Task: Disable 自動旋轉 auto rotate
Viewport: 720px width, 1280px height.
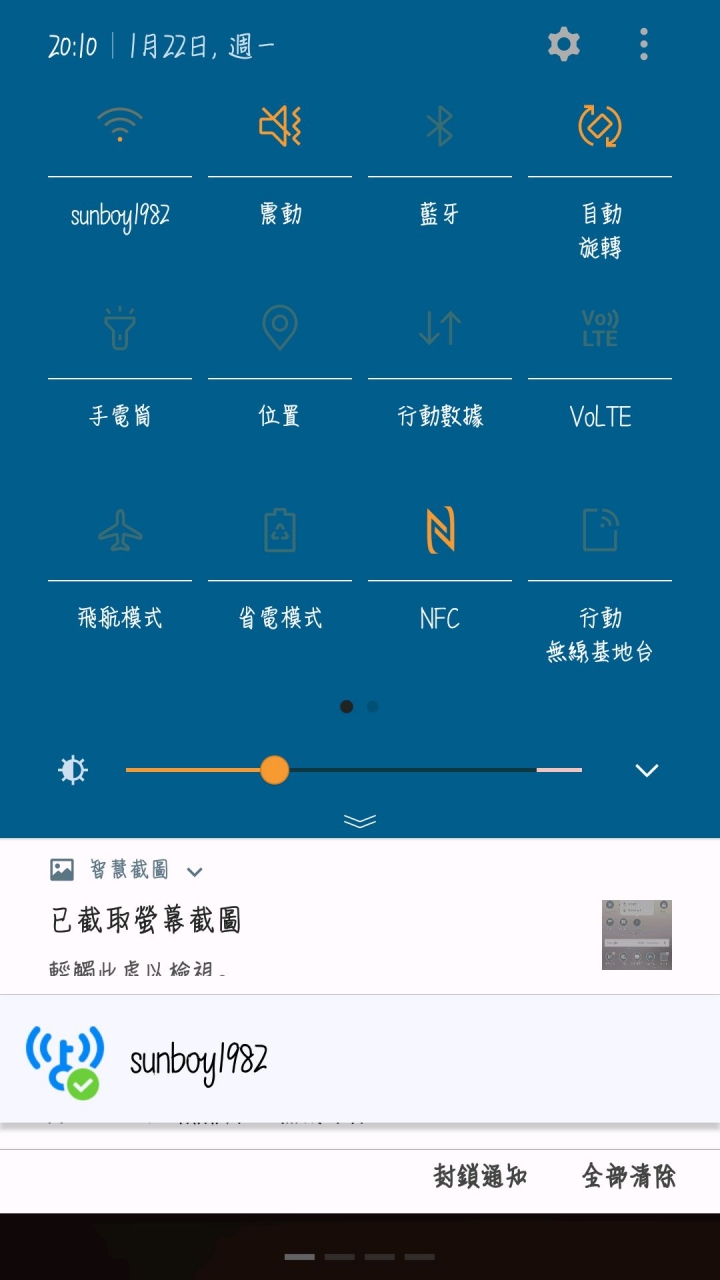Action: [x=600, y=127]
